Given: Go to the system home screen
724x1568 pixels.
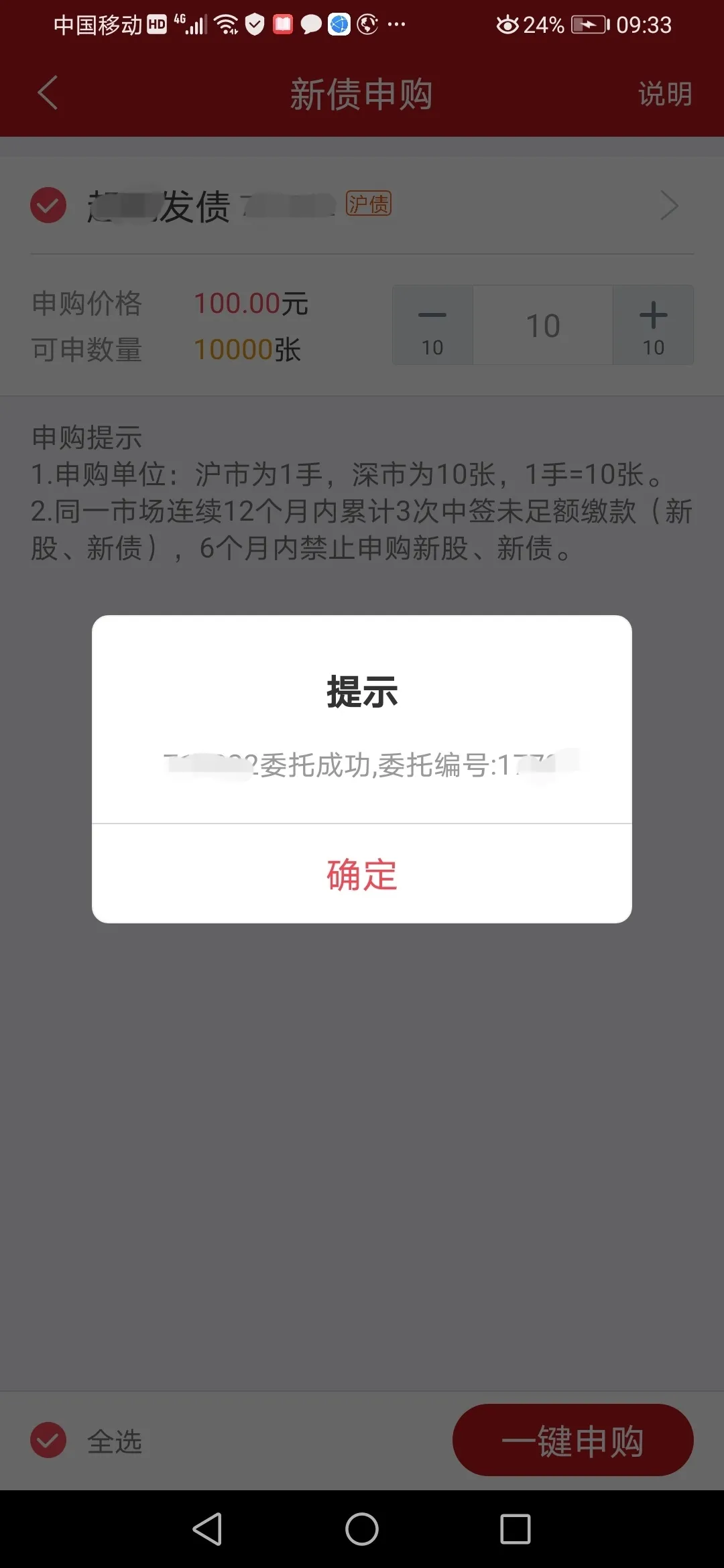Looking at the screenshot, I should [362, 1529].
